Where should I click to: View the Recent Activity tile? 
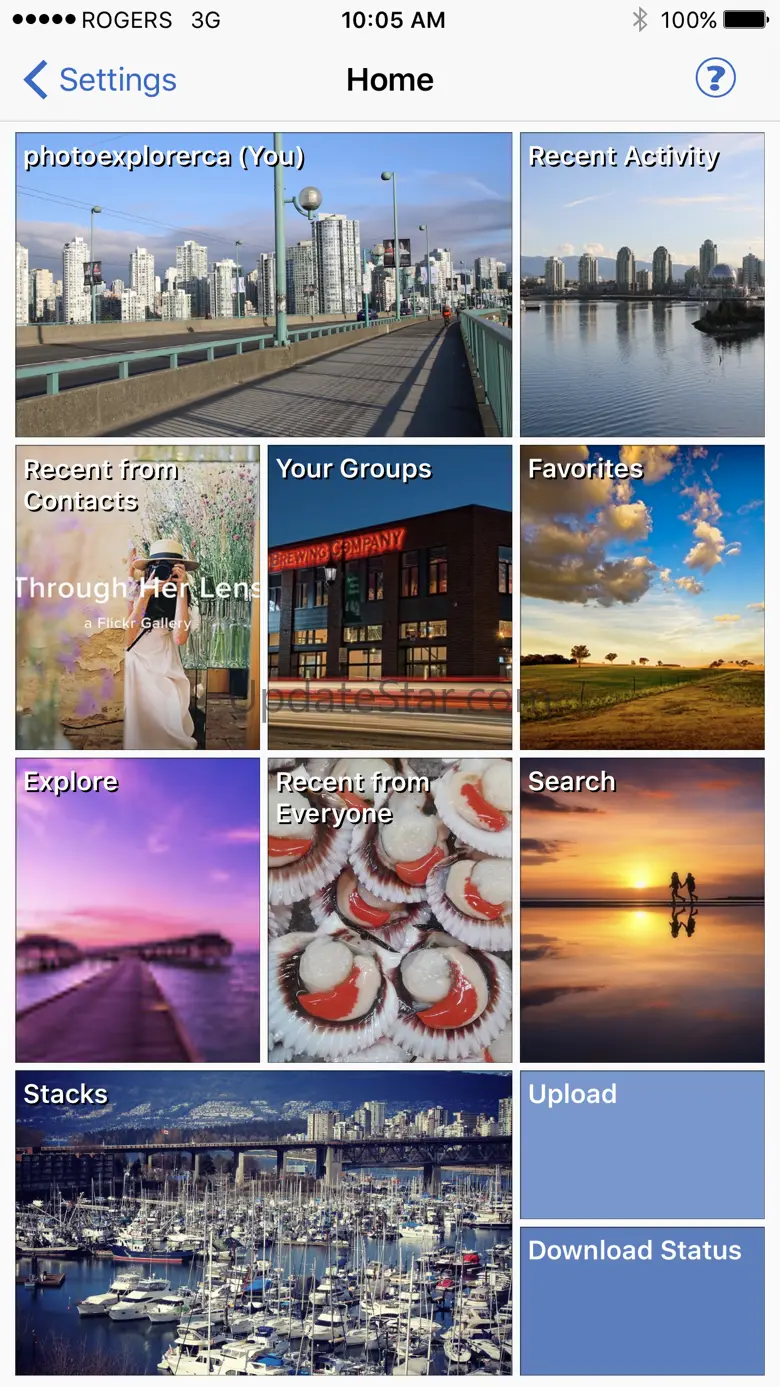(x=642, y=285)
